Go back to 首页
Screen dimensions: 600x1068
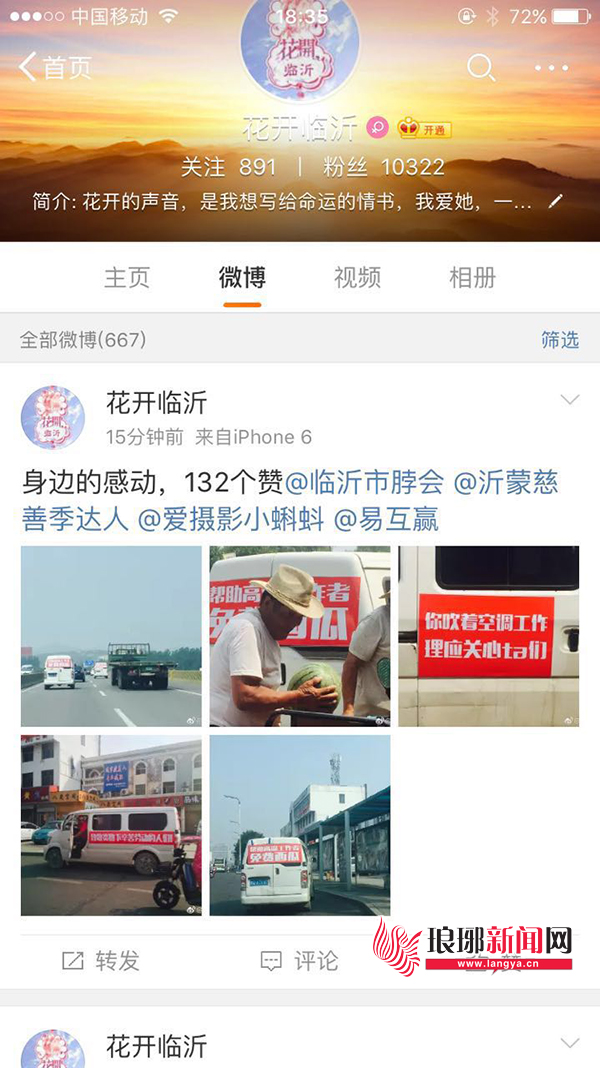(55, 67)
